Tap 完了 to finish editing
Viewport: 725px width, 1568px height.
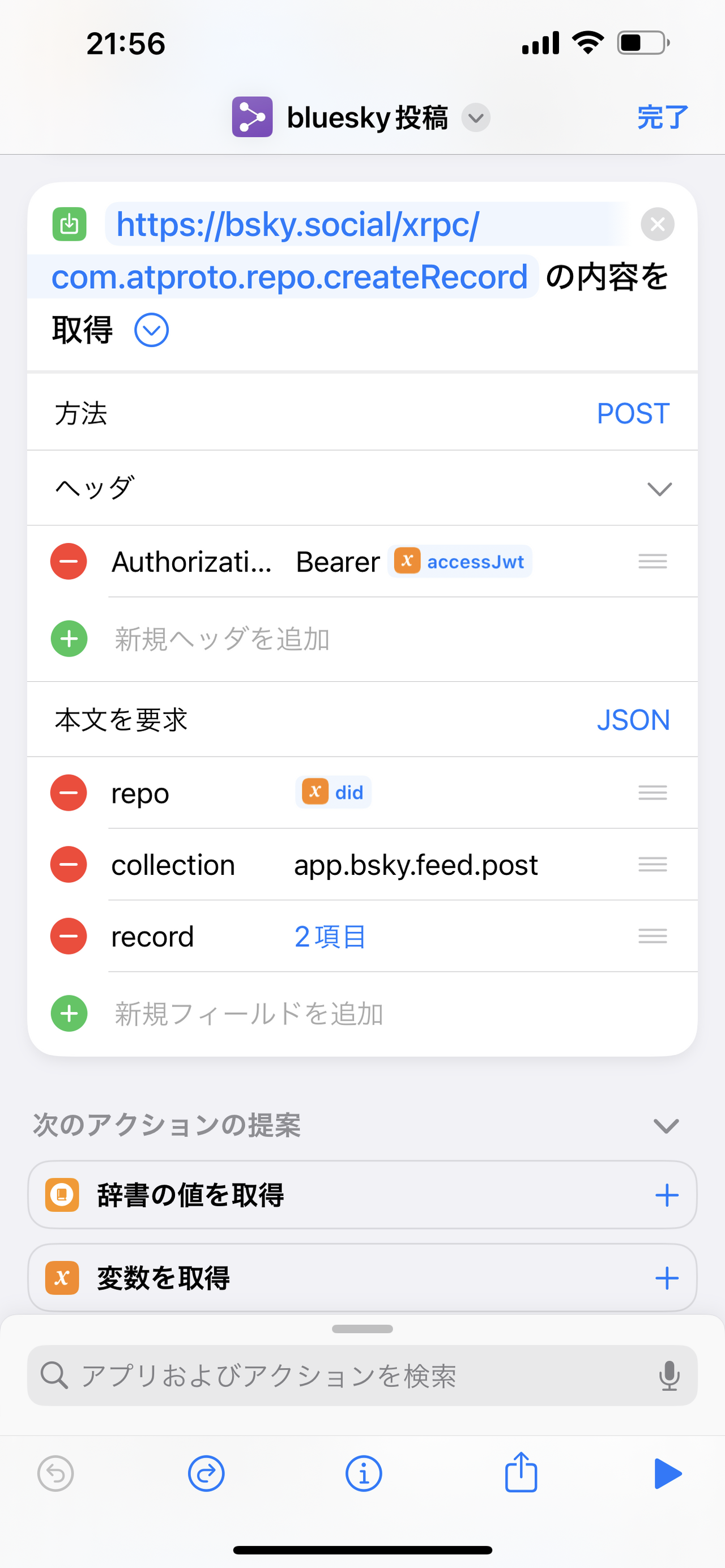coord(662,117)
